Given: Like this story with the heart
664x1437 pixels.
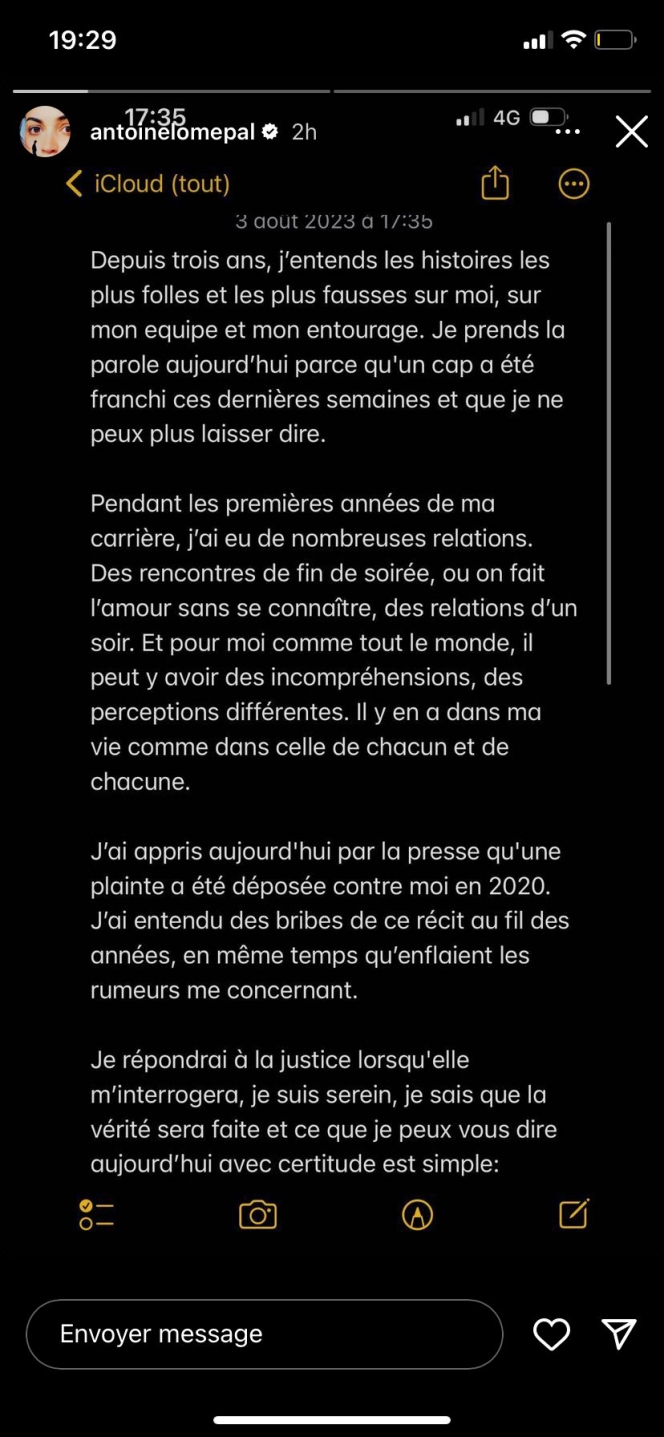Looking at the screenshot, I should pos(551,1334).
